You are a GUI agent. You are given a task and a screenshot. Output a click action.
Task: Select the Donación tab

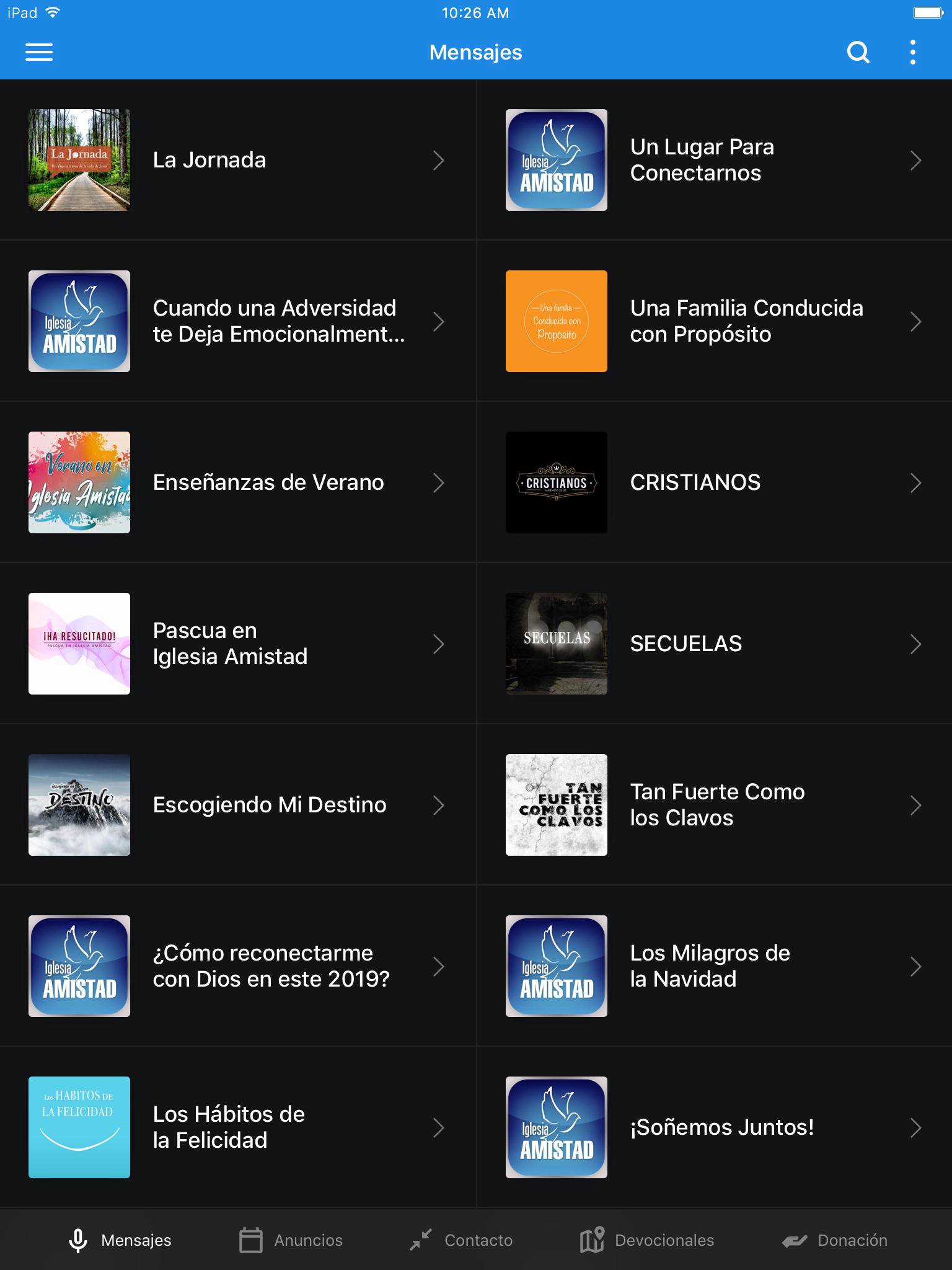coord(834,1240)
